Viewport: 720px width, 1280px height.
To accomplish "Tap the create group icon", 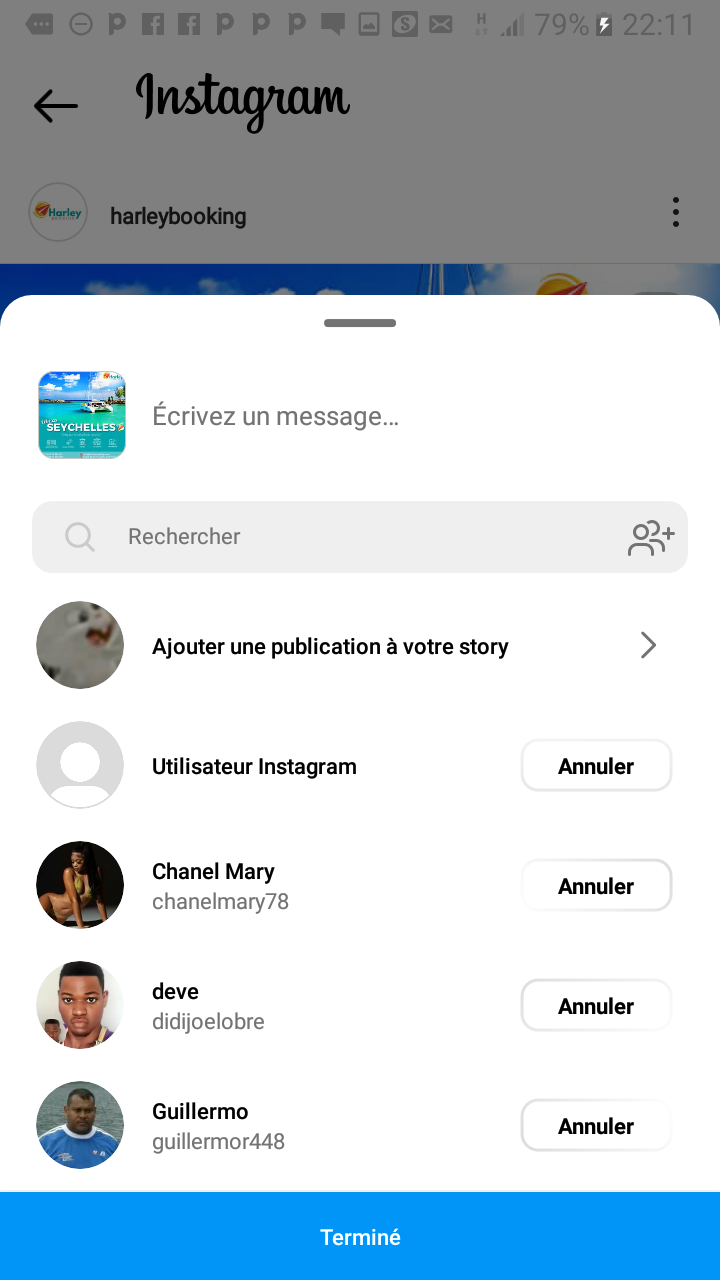I will point(651,537).
